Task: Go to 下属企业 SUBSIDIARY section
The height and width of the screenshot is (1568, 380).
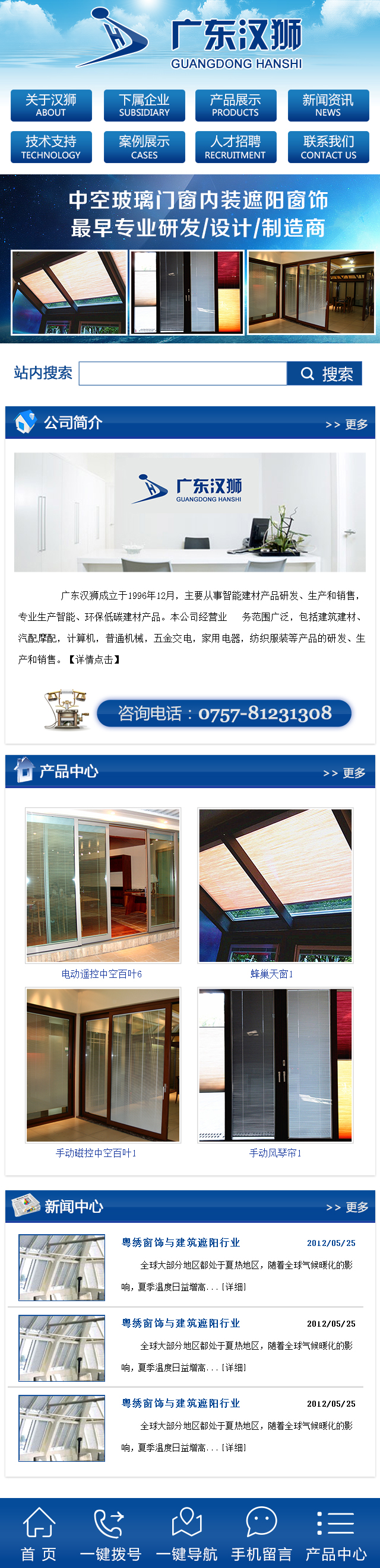Action: [x=144, y=106]
